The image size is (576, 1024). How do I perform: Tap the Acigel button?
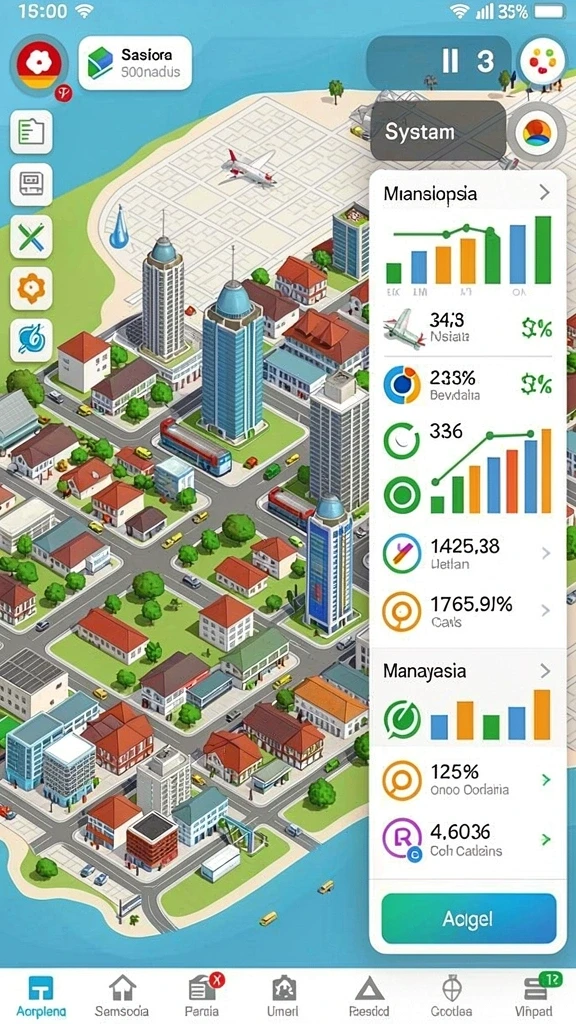point(468,919)
